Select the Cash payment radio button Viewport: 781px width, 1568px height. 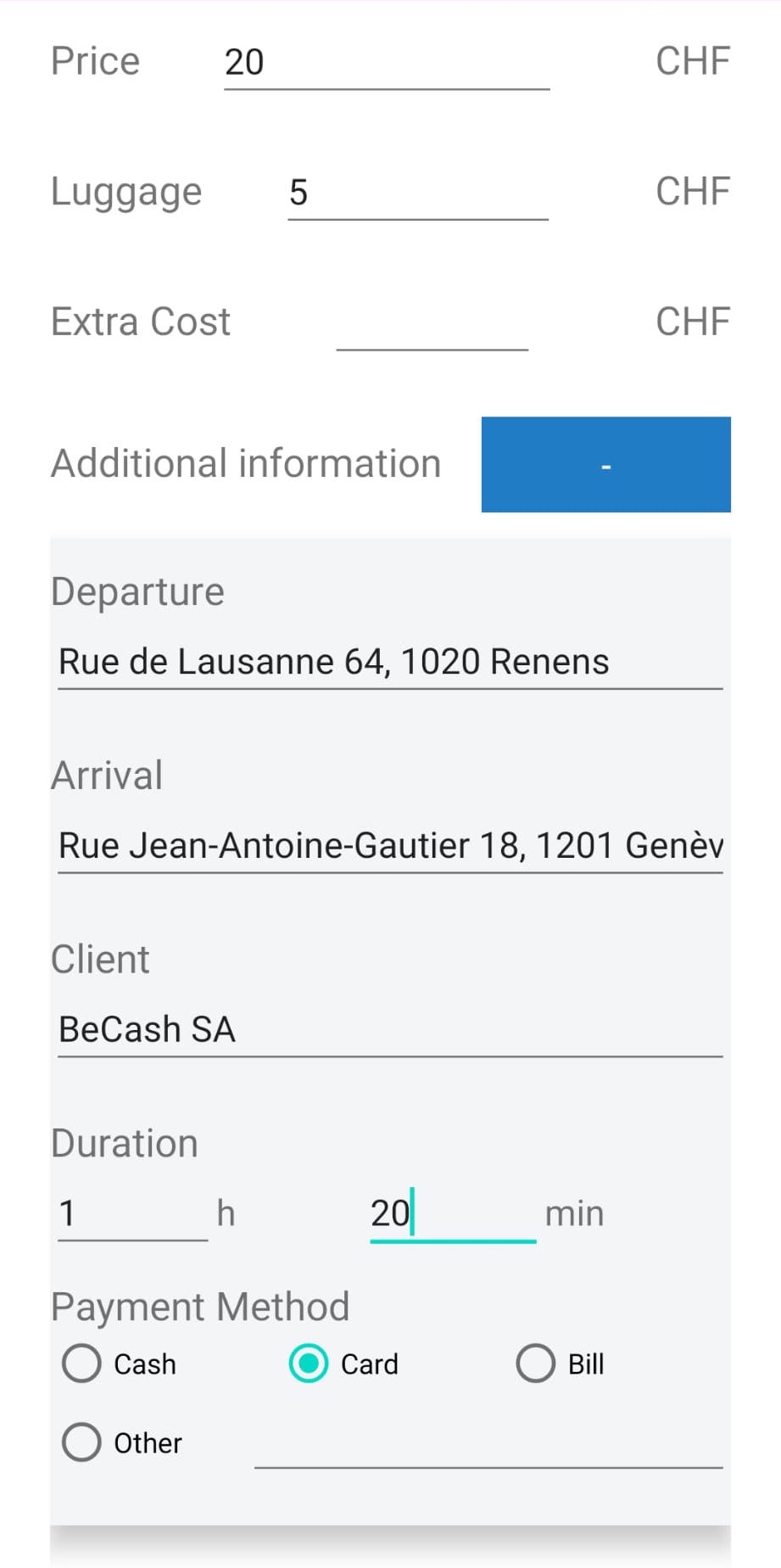(81, 1364)
